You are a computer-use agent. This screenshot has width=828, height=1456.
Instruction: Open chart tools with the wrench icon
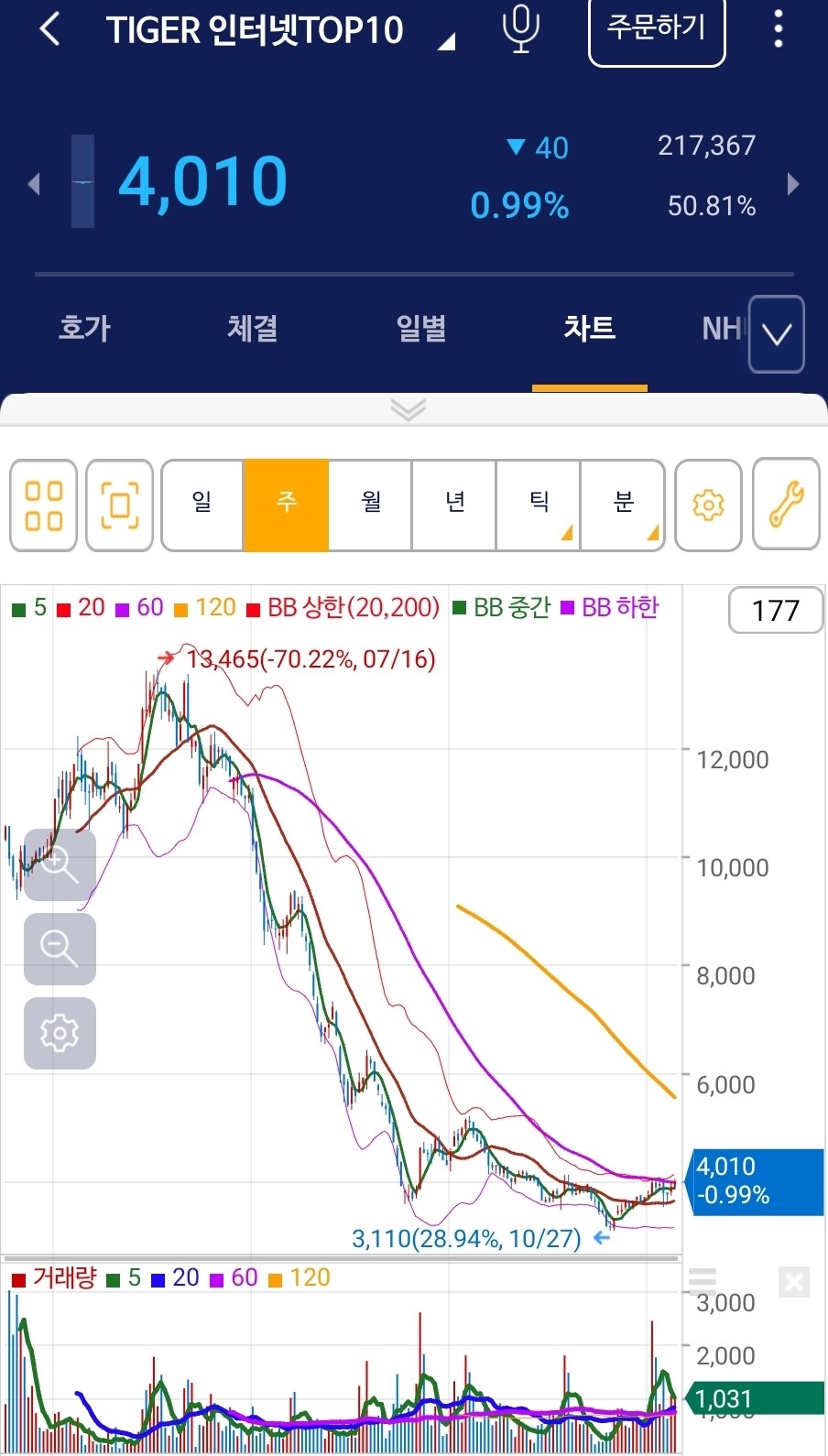coord(786,505)
